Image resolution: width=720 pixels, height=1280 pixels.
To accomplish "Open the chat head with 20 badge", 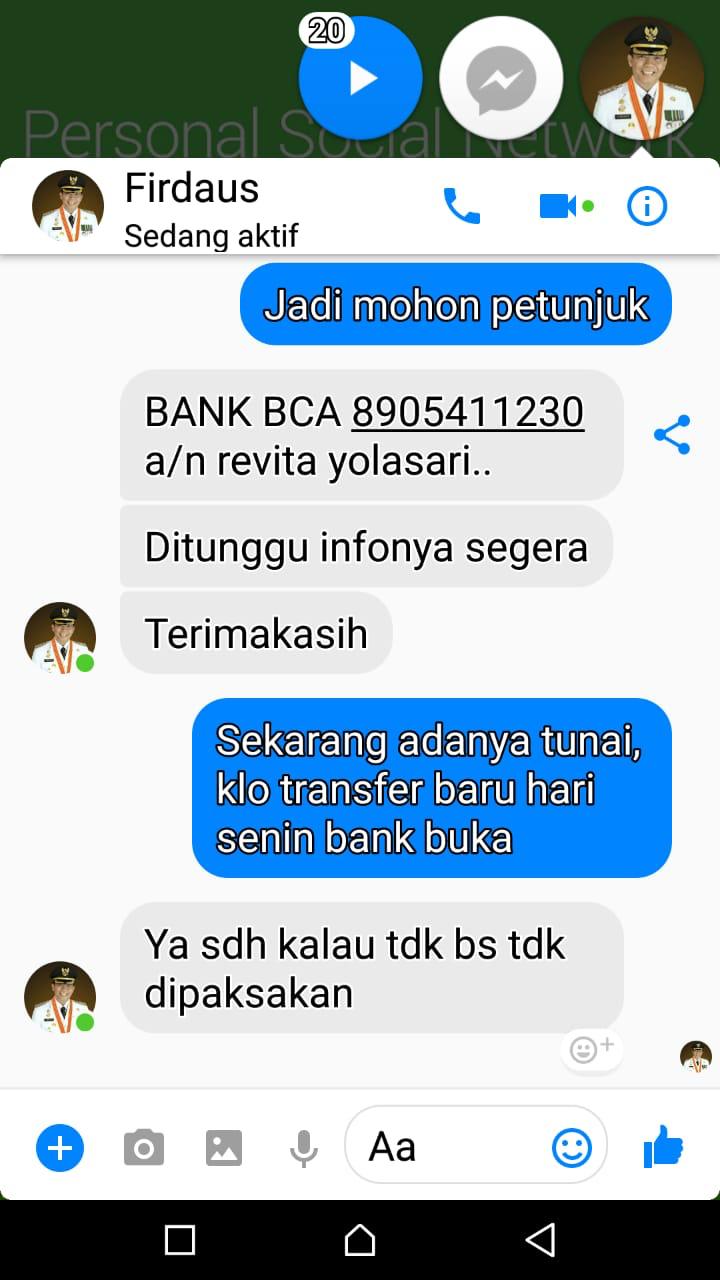I will tap(360, 78).
